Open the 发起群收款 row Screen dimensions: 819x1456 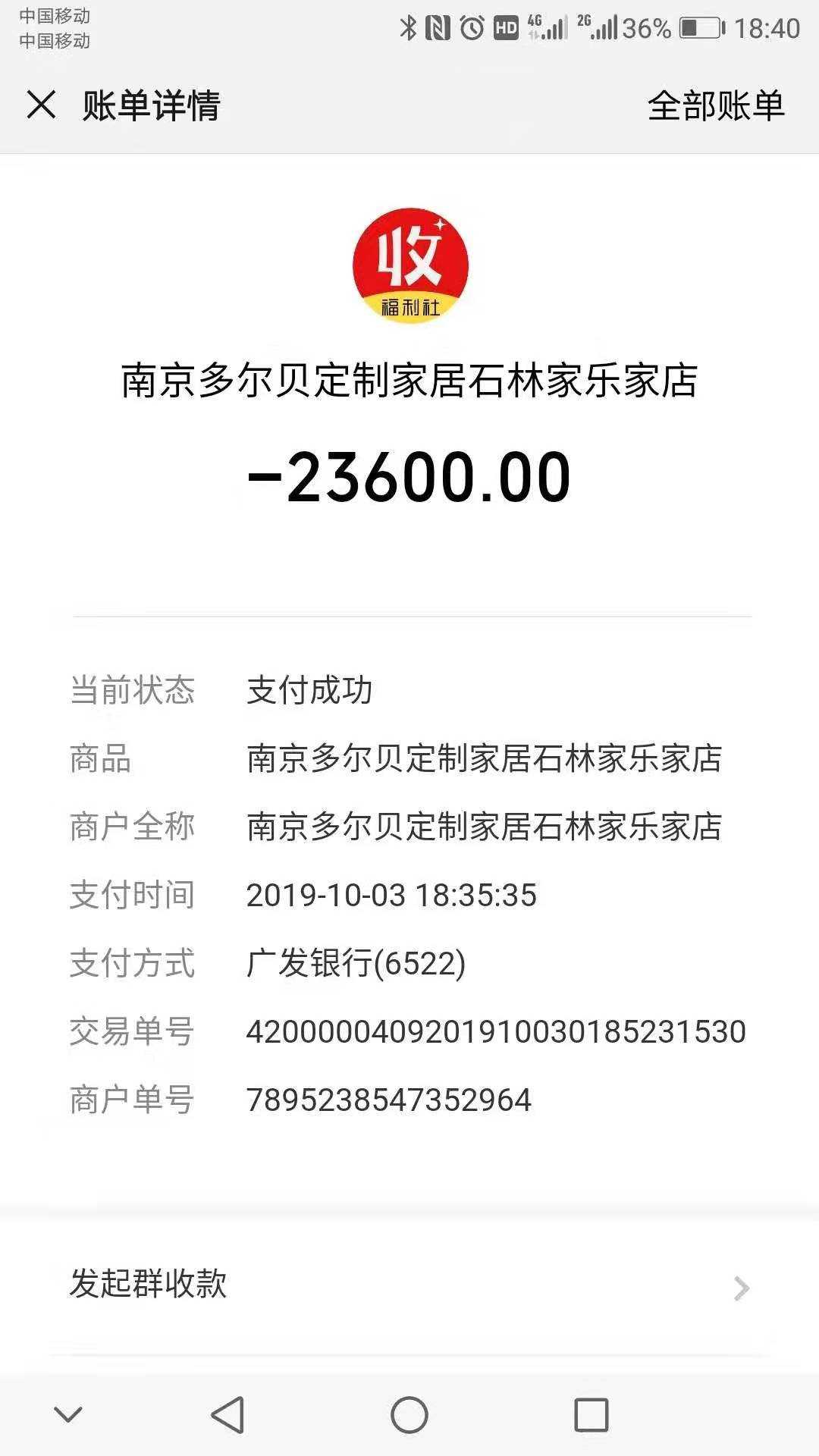coord(409,1285)
